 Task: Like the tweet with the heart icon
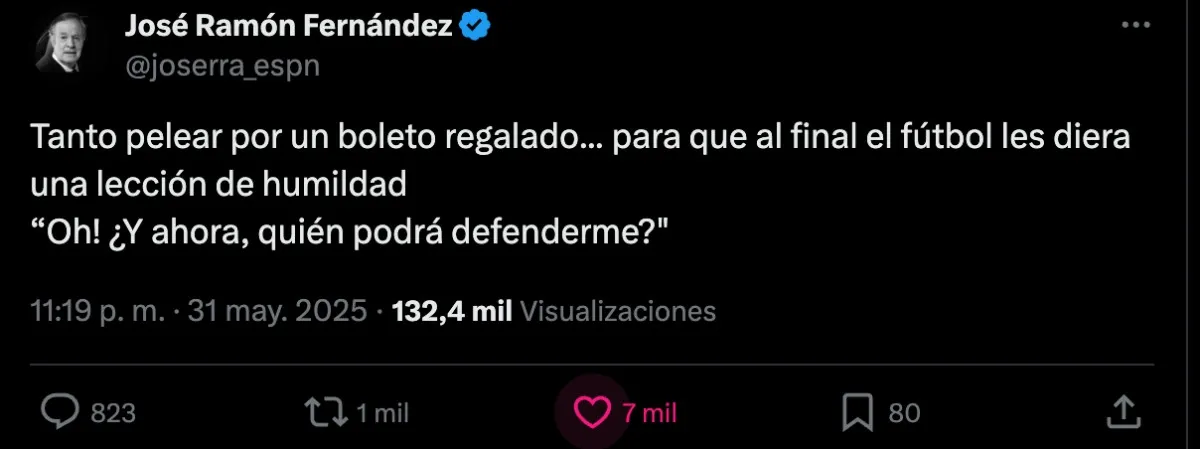(594, 411)
